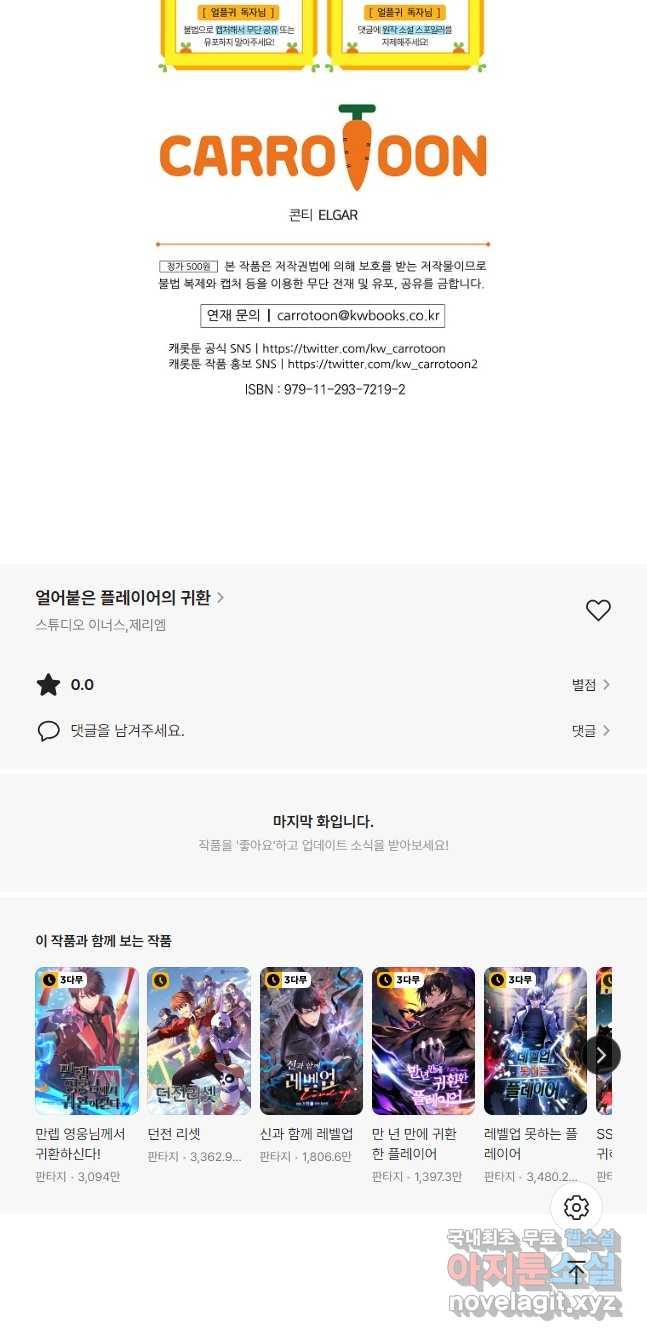Open 신과 함께 레벨업 webtoon card
Image resolution: width=647 pixels, height=1341 pixels.
(311, 1041)
